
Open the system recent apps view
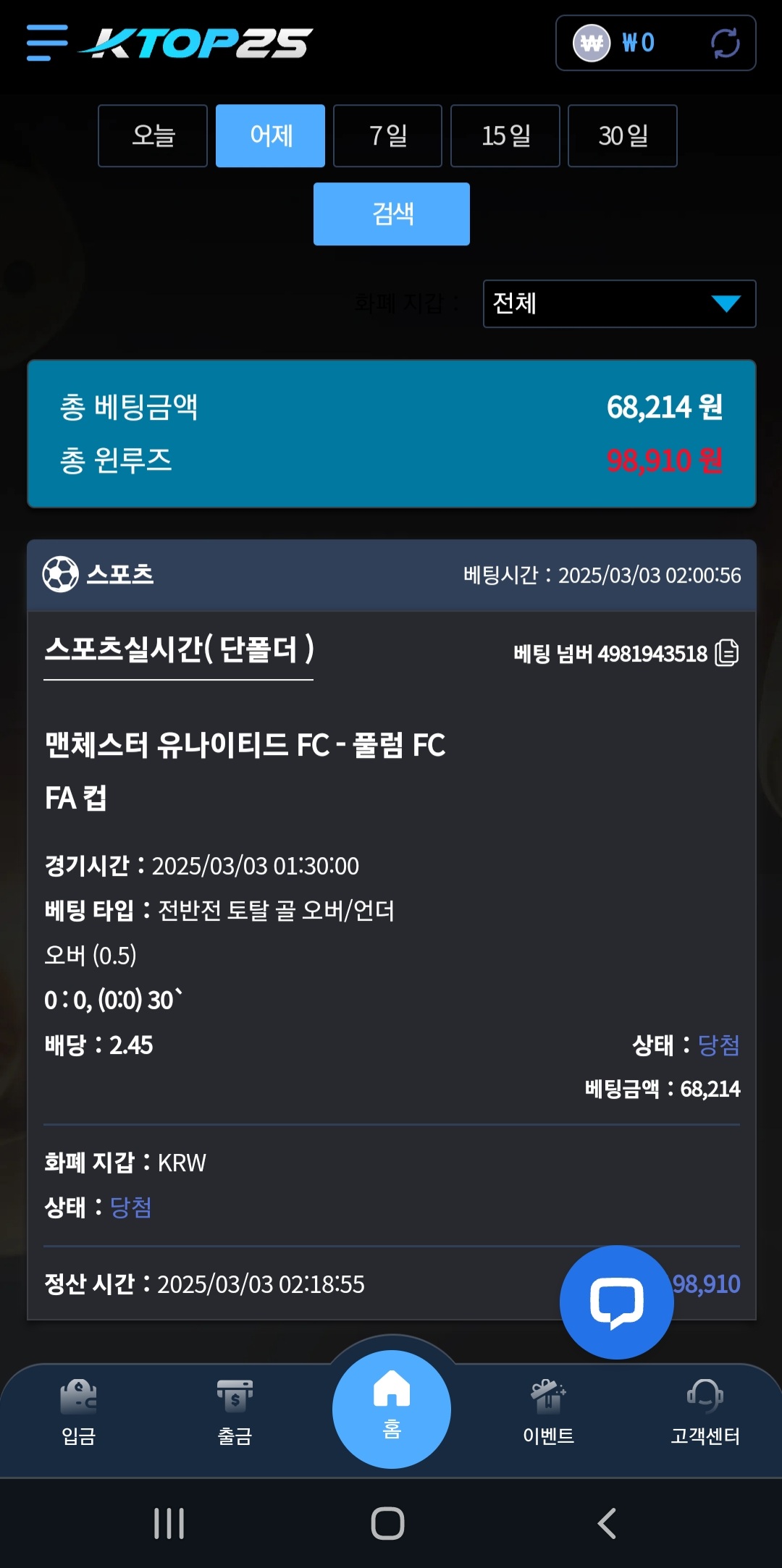[169, 1523]
